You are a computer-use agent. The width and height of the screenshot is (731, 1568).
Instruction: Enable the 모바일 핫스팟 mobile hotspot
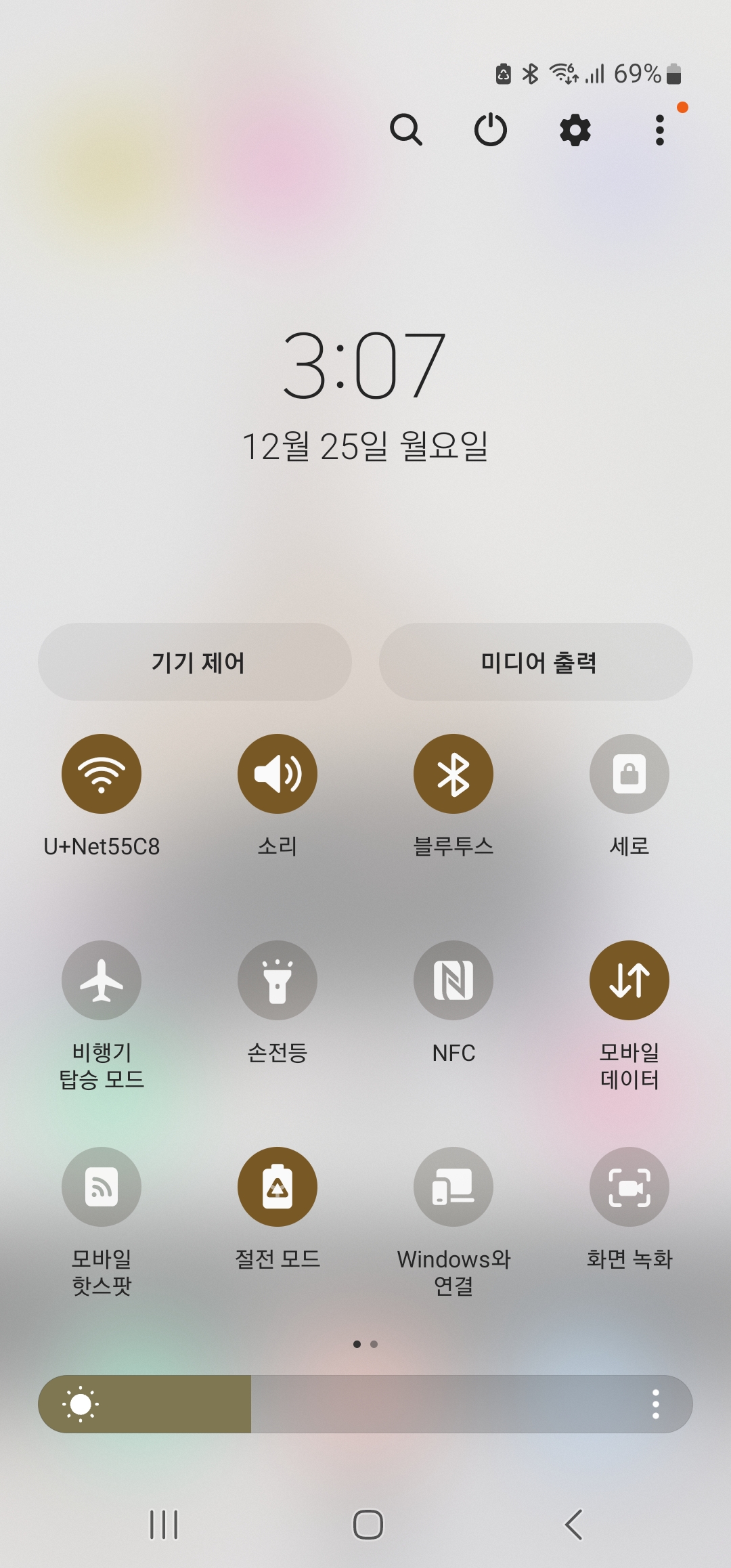tap(102, 1187)
